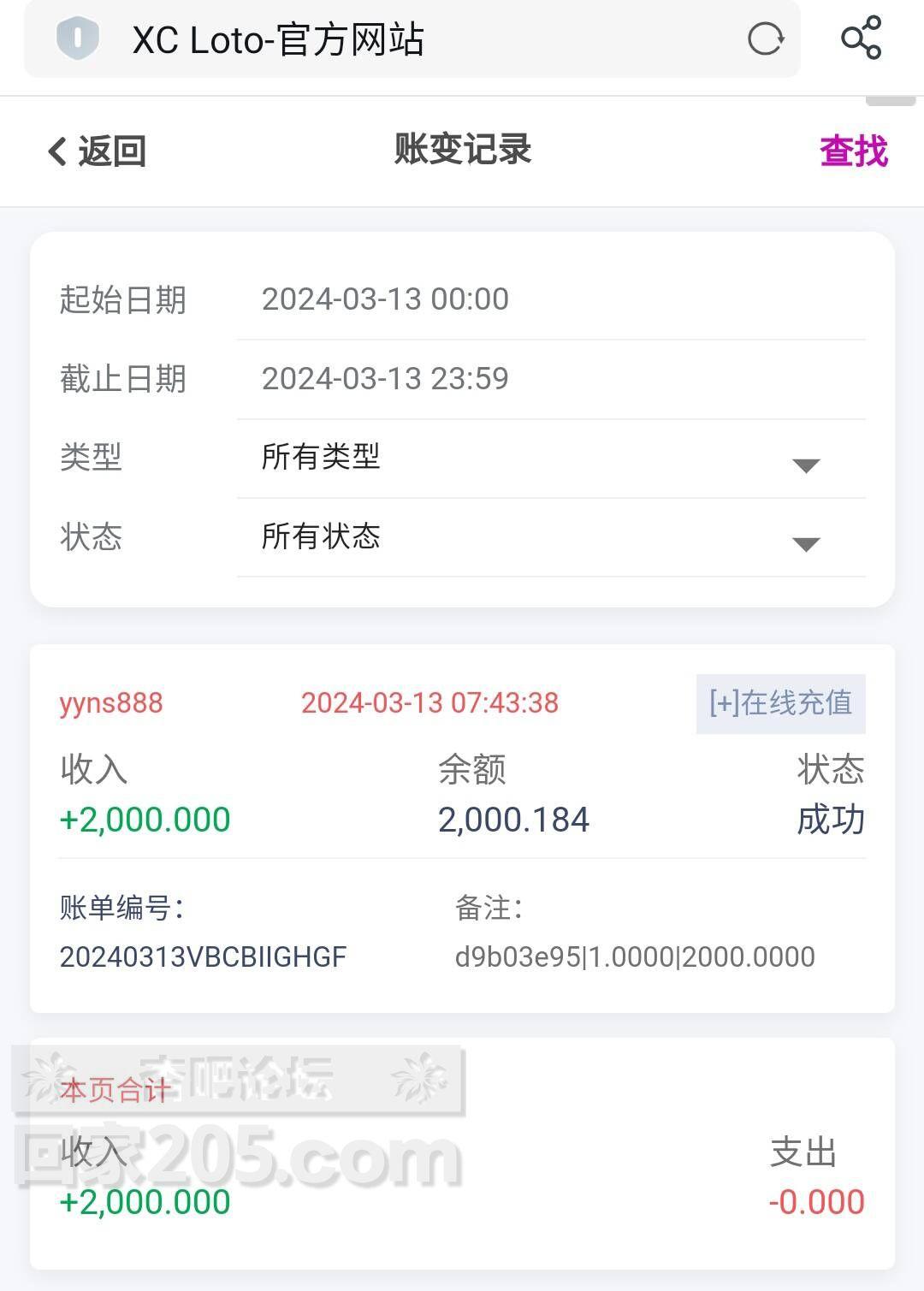Tap 查找 to search records

[x=853, y=151]
